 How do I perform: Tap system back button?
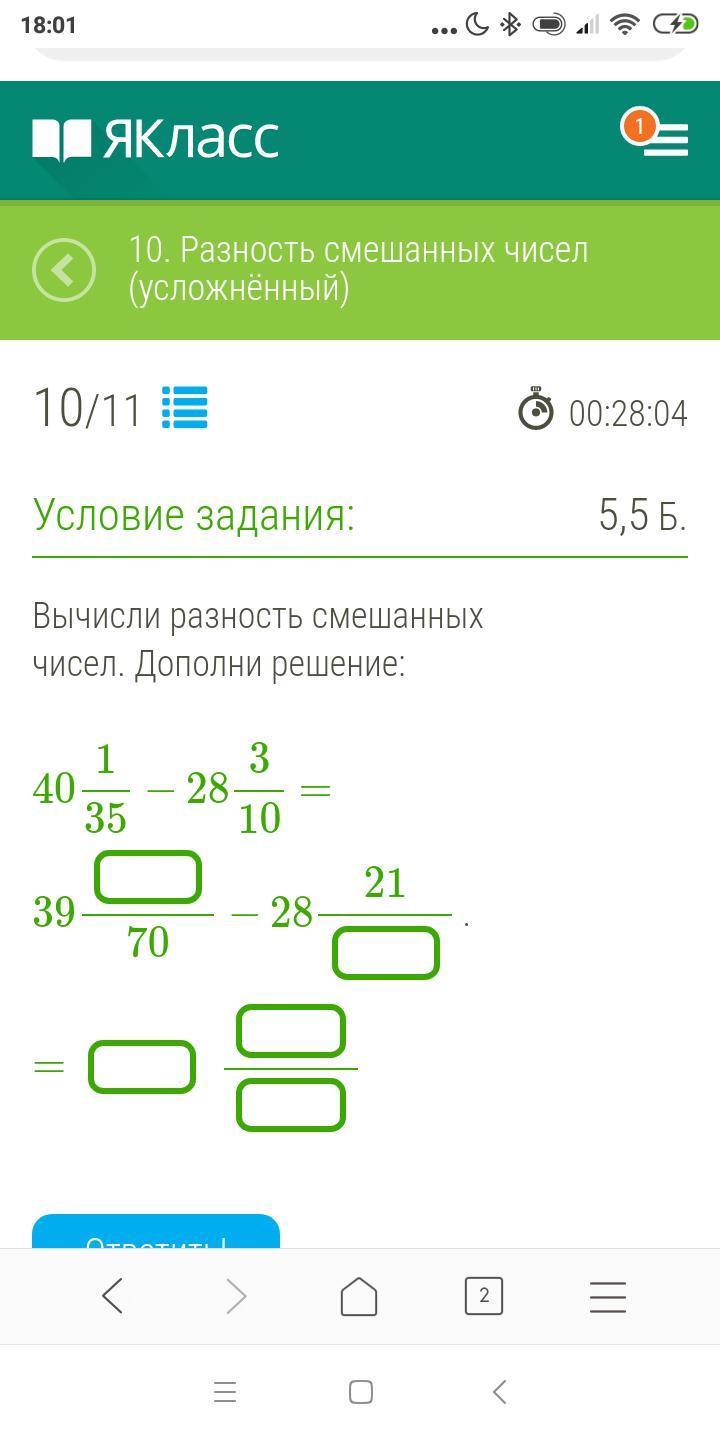(x=499, y=1392)
